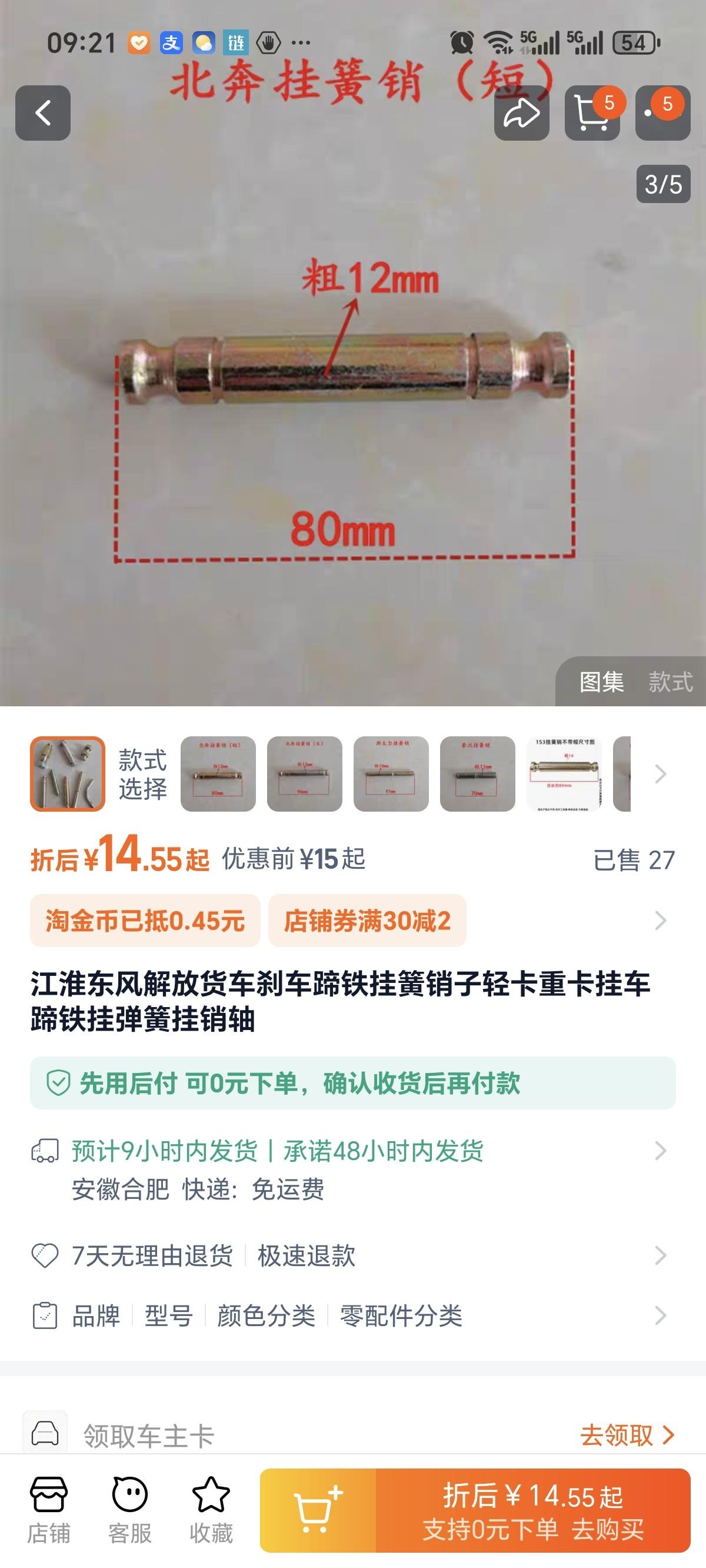This screenshot has height=1568, width=706.
Task: Open the 7天无理由退货 service details
Action: pyautogui.click(x=353, y=1255)
